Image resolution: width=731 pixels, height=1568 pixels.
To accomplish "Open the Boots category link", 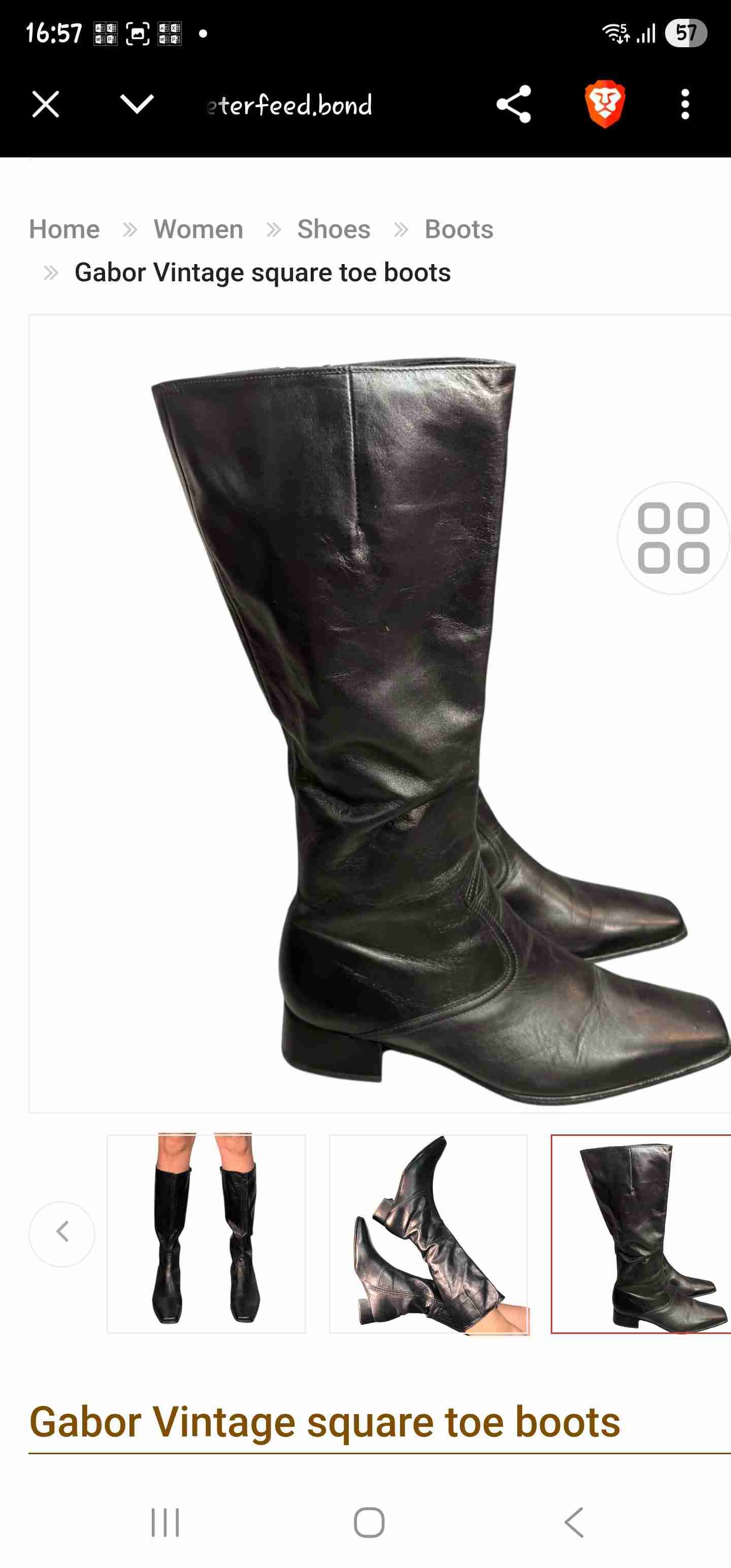I will (x=458, y=230).
